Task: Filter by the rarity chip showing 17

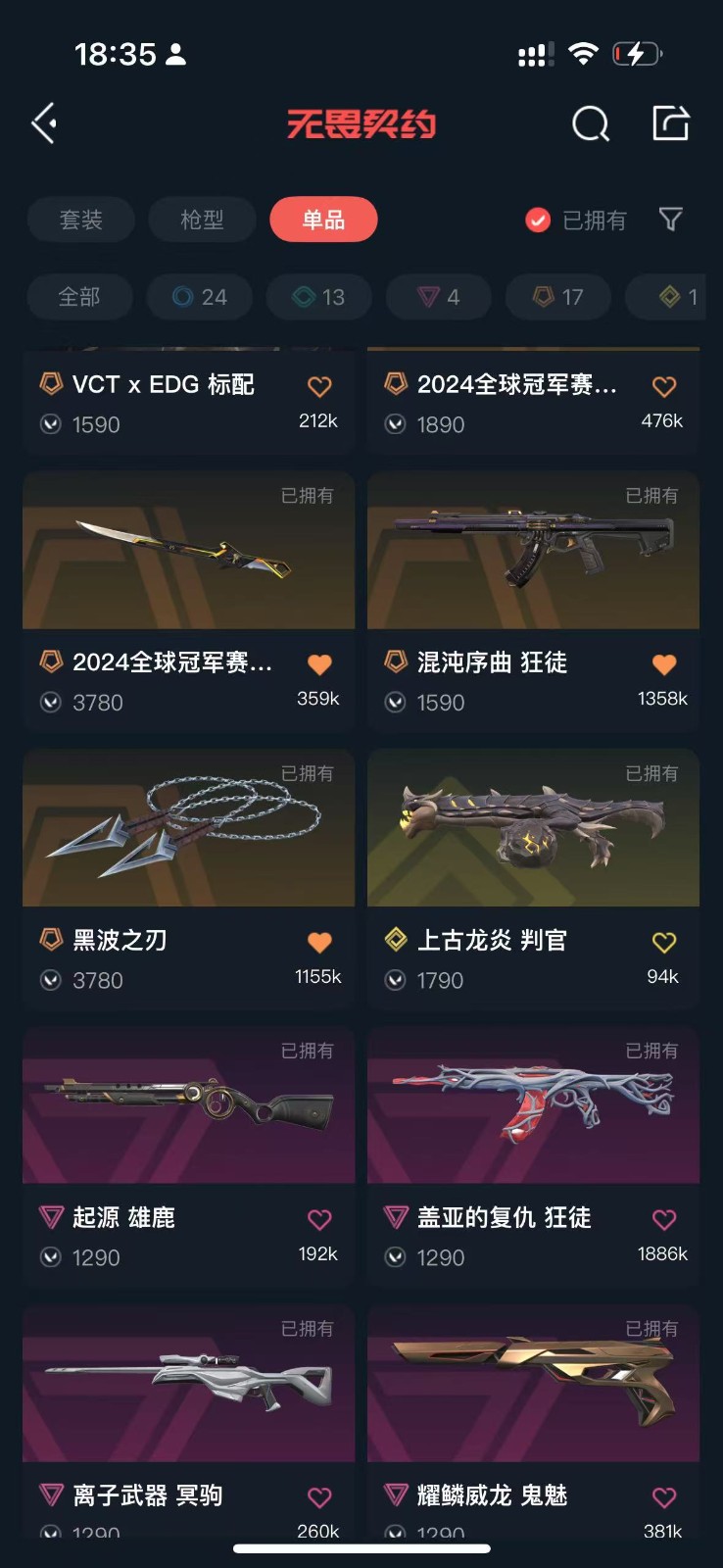Action: pos(558,297)
